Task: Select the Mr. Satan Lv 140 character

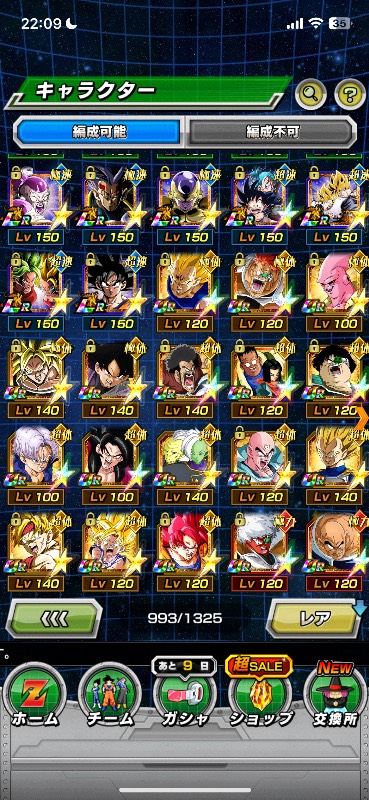Action: point(184,378)
